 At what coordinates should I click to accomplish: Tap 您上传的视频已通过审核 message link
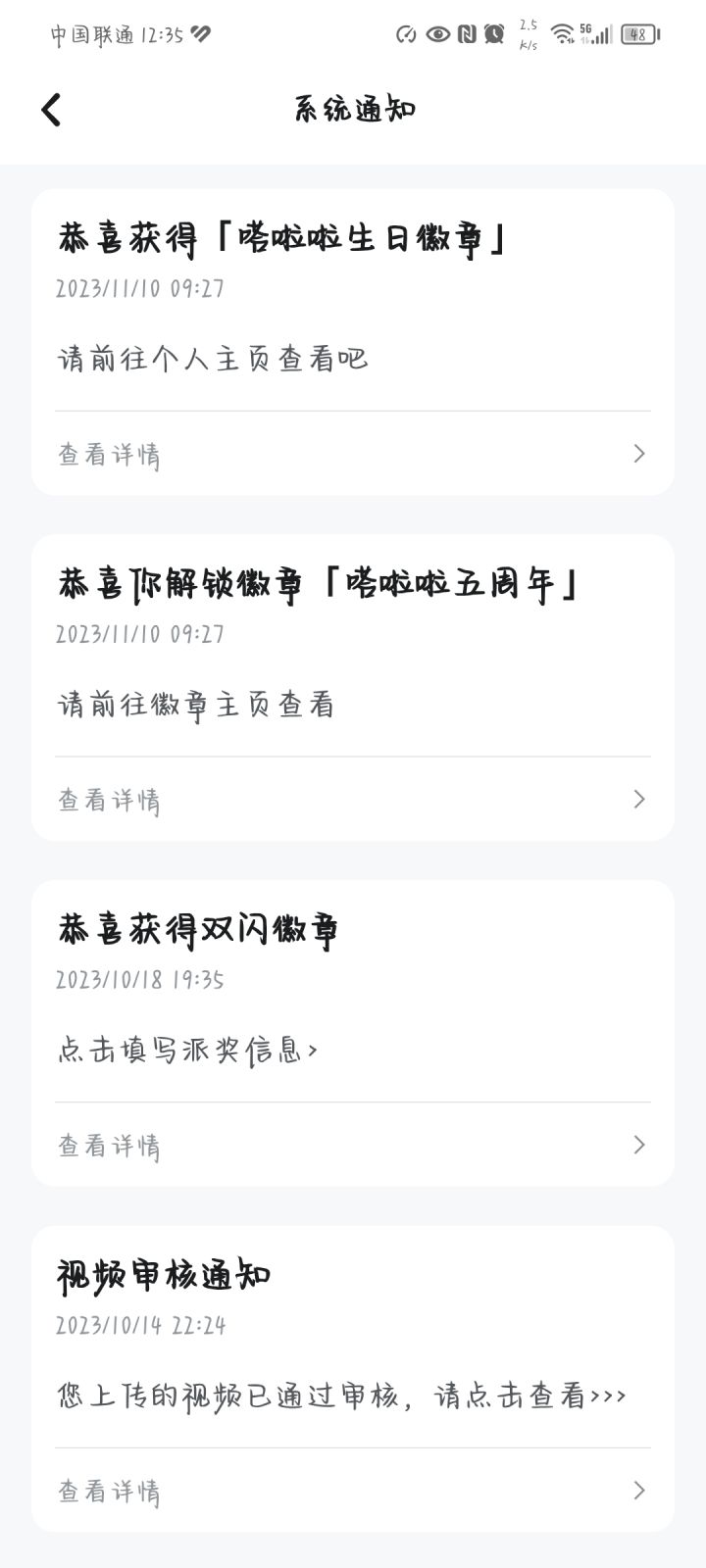click(x=341, y=1396)
